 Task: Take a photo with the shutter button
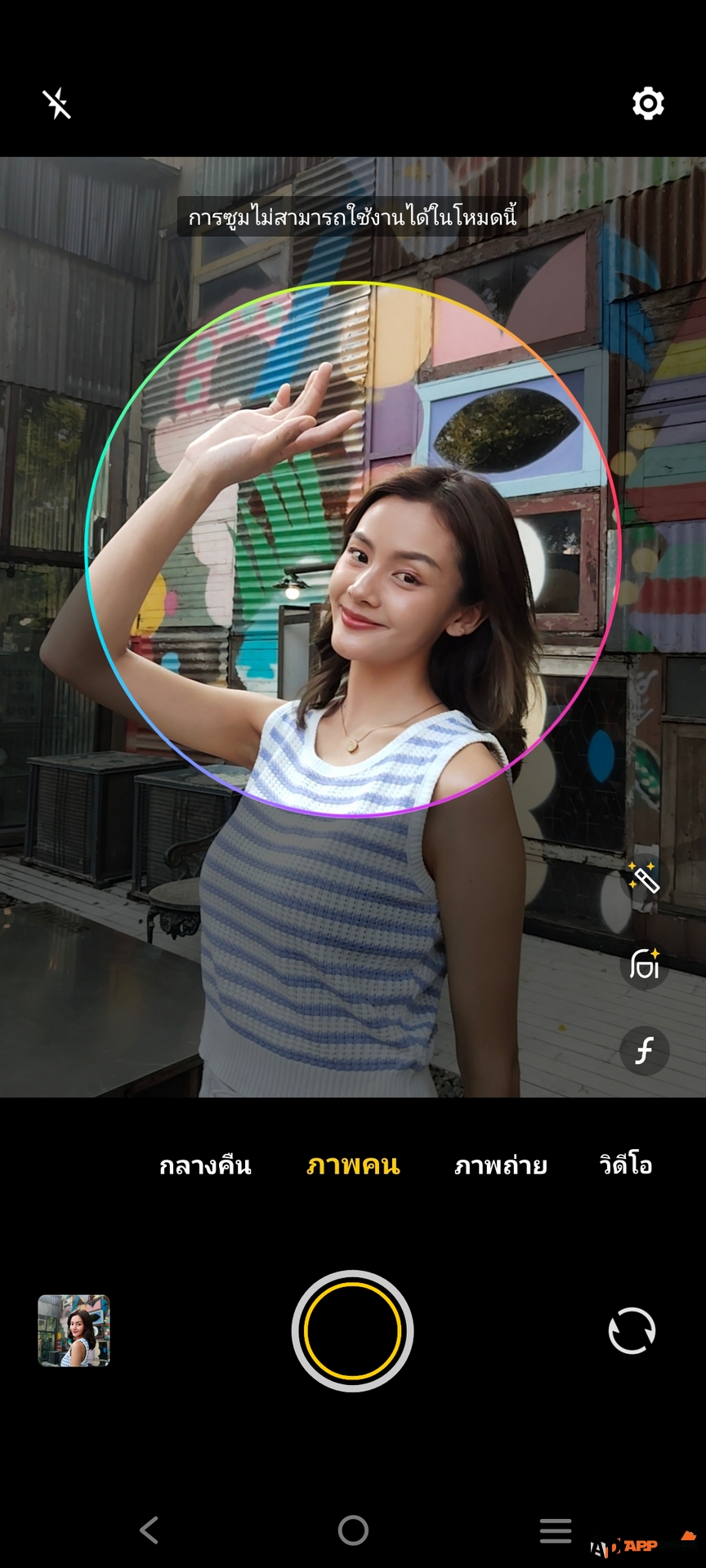click(352, 1330)
